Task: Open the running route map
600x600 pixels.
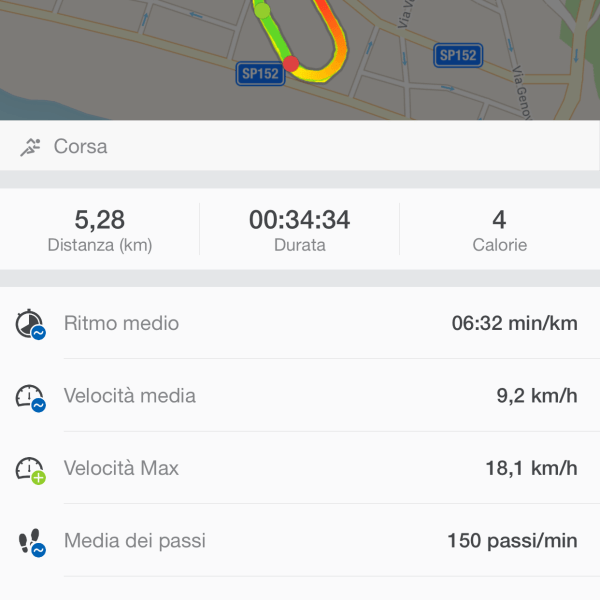Action: coord(300,55)
